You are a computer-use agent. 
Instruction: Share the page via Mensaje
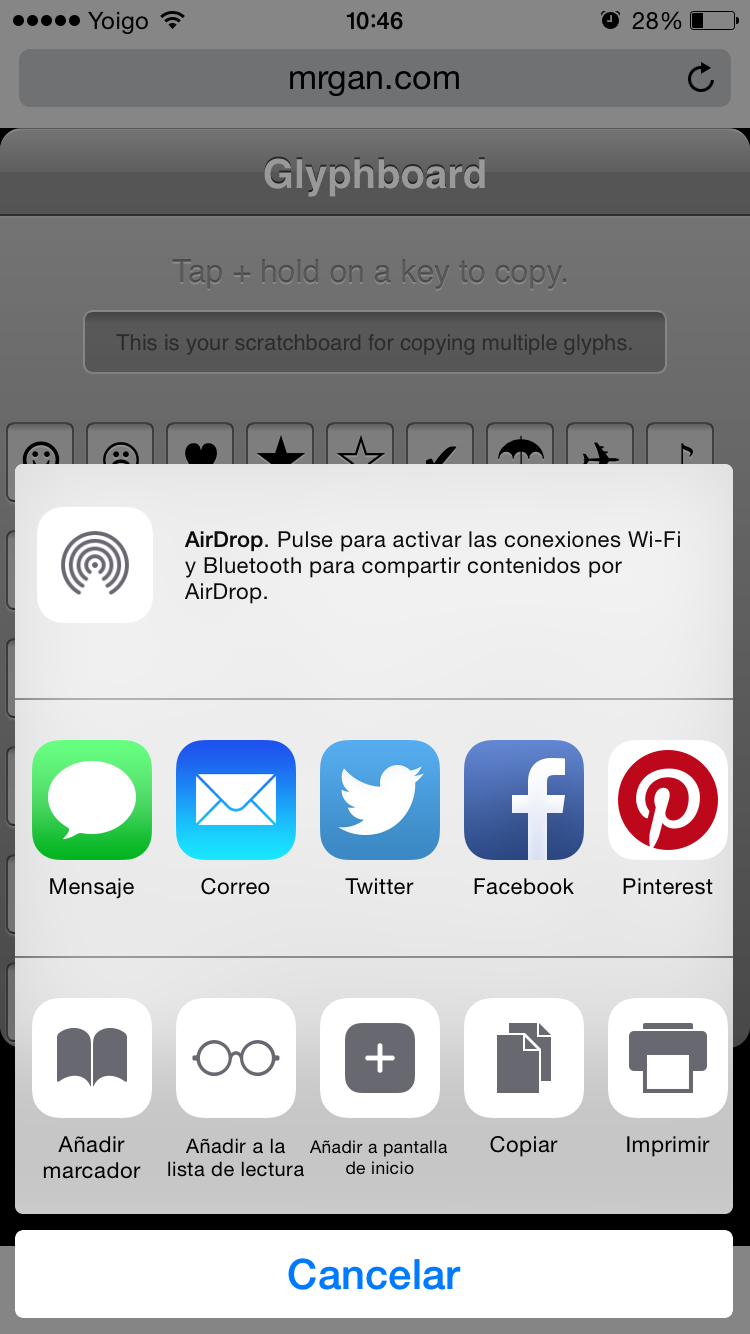pyautogui.click(x=92, y=800)
